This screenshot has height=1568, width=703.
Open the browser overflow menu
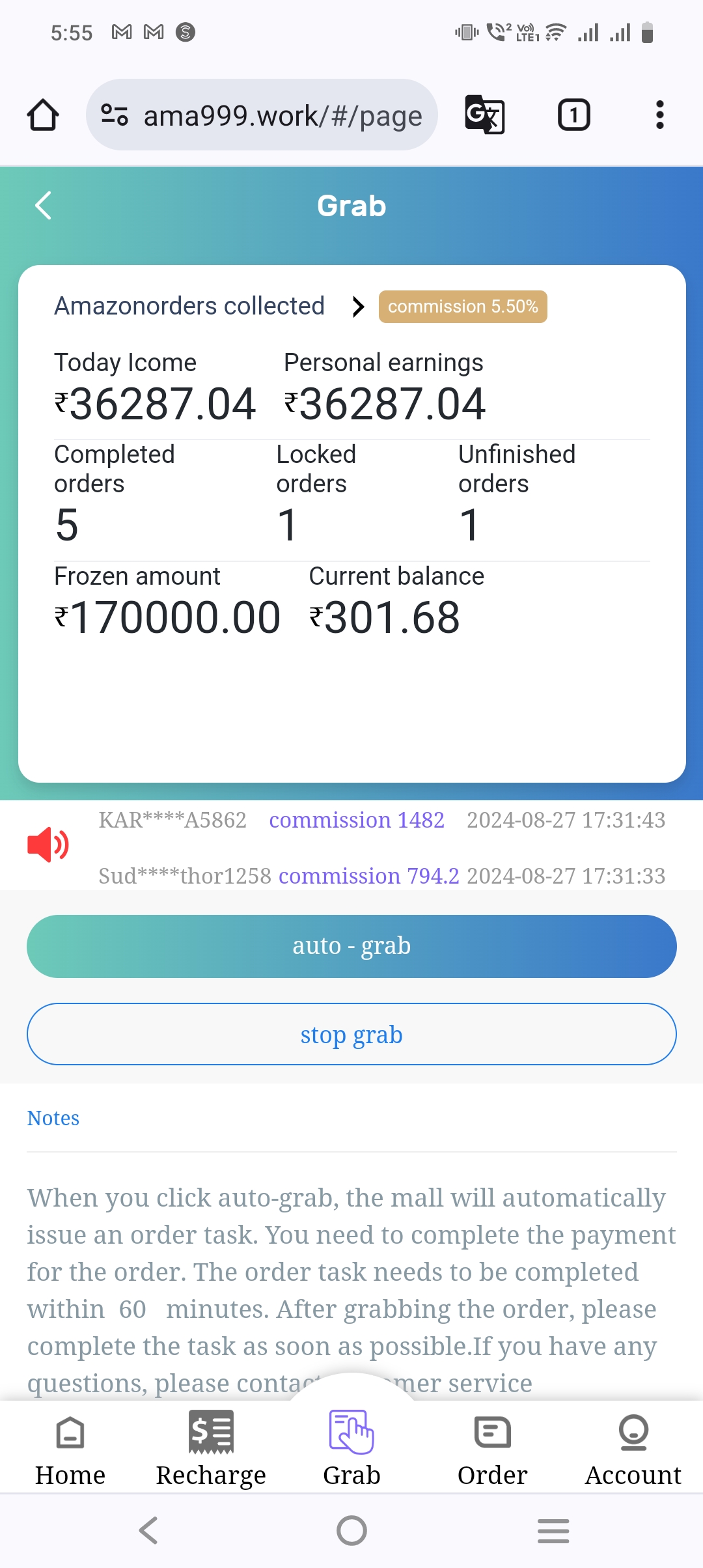coord(659,115)
